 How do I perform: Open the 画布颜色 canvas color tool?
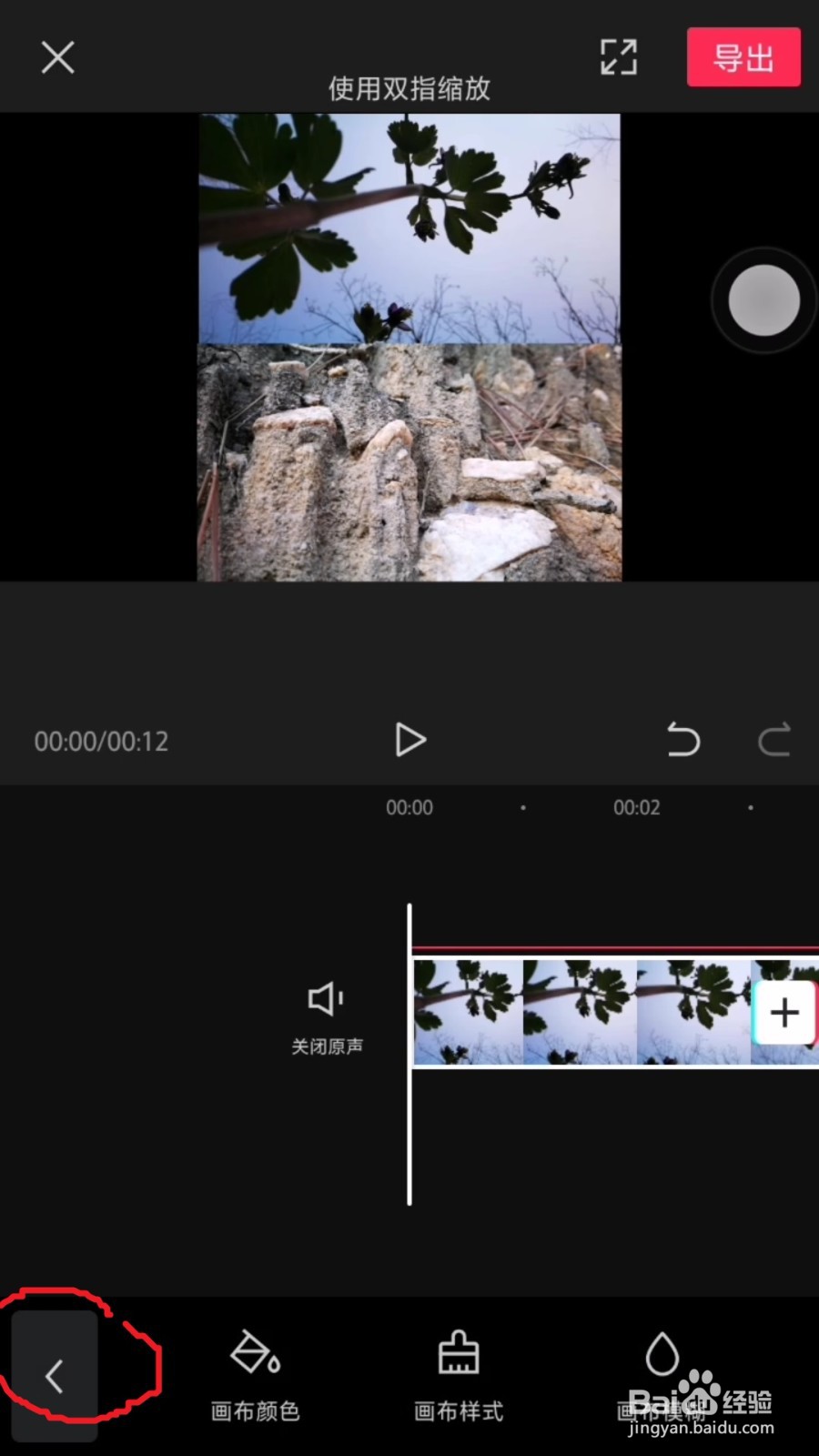[x=255, y=1374]
